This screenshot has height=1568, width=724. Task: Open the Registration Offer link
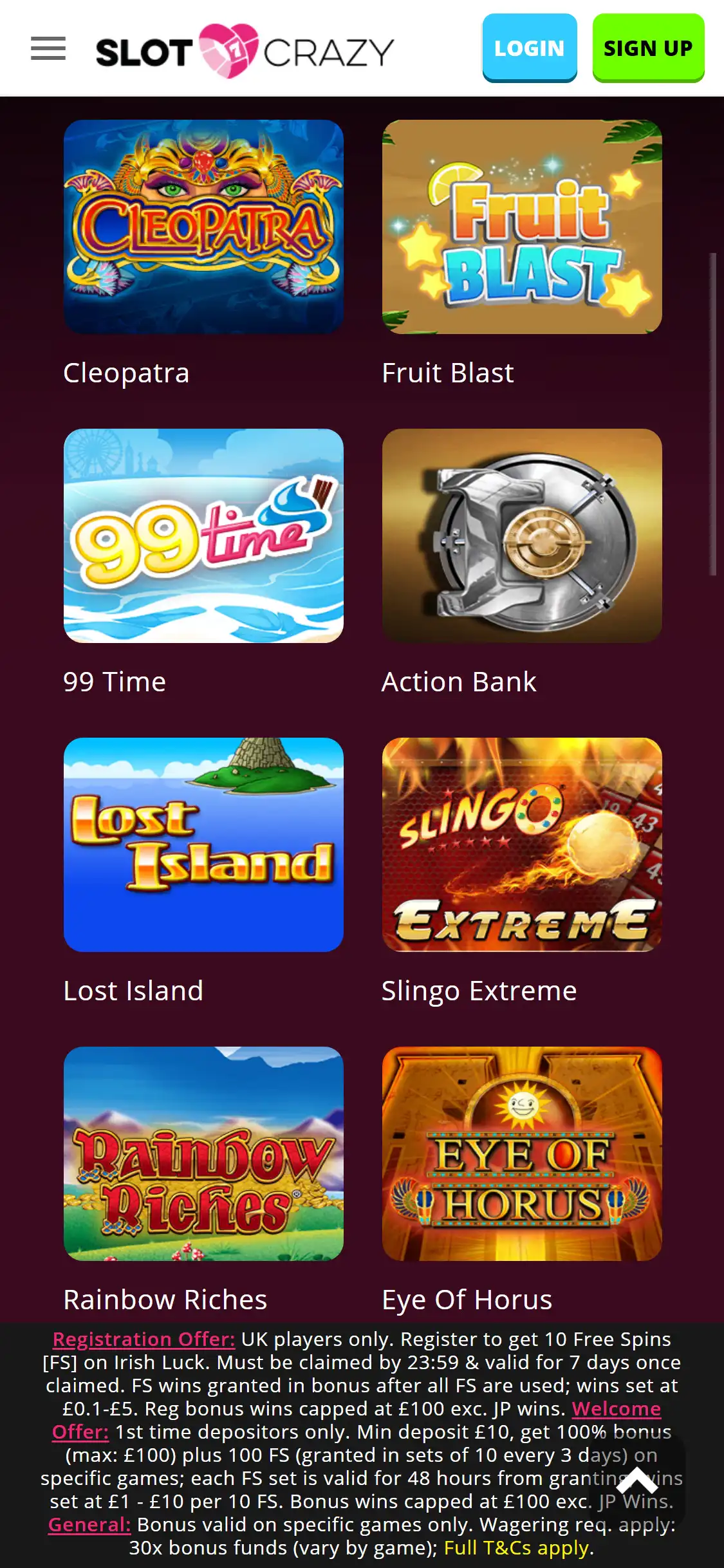pyautogui.click(x=144, y=1339)
